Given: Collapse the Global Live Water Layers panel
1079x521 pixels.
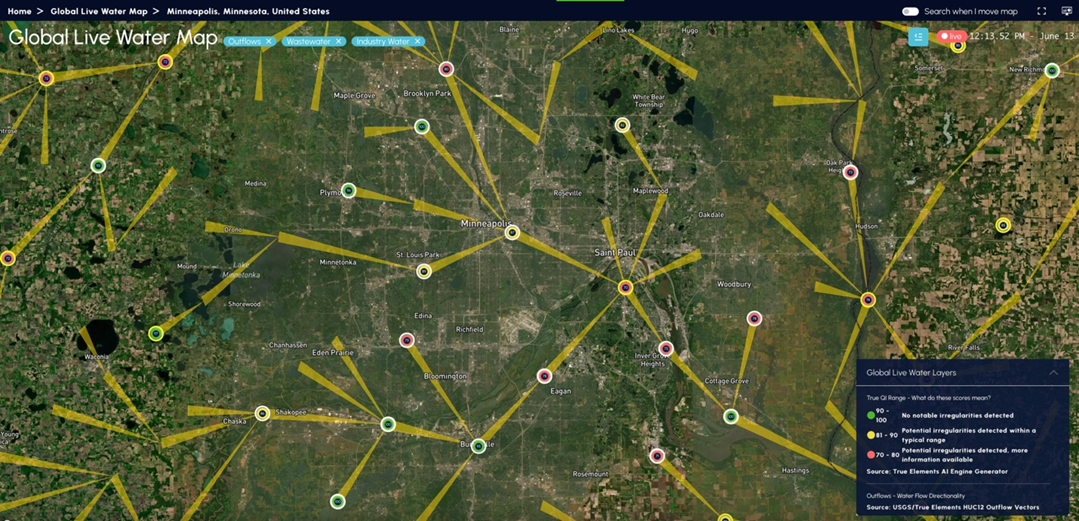Looking at the screenshot, I should (x=1053, y=372).
